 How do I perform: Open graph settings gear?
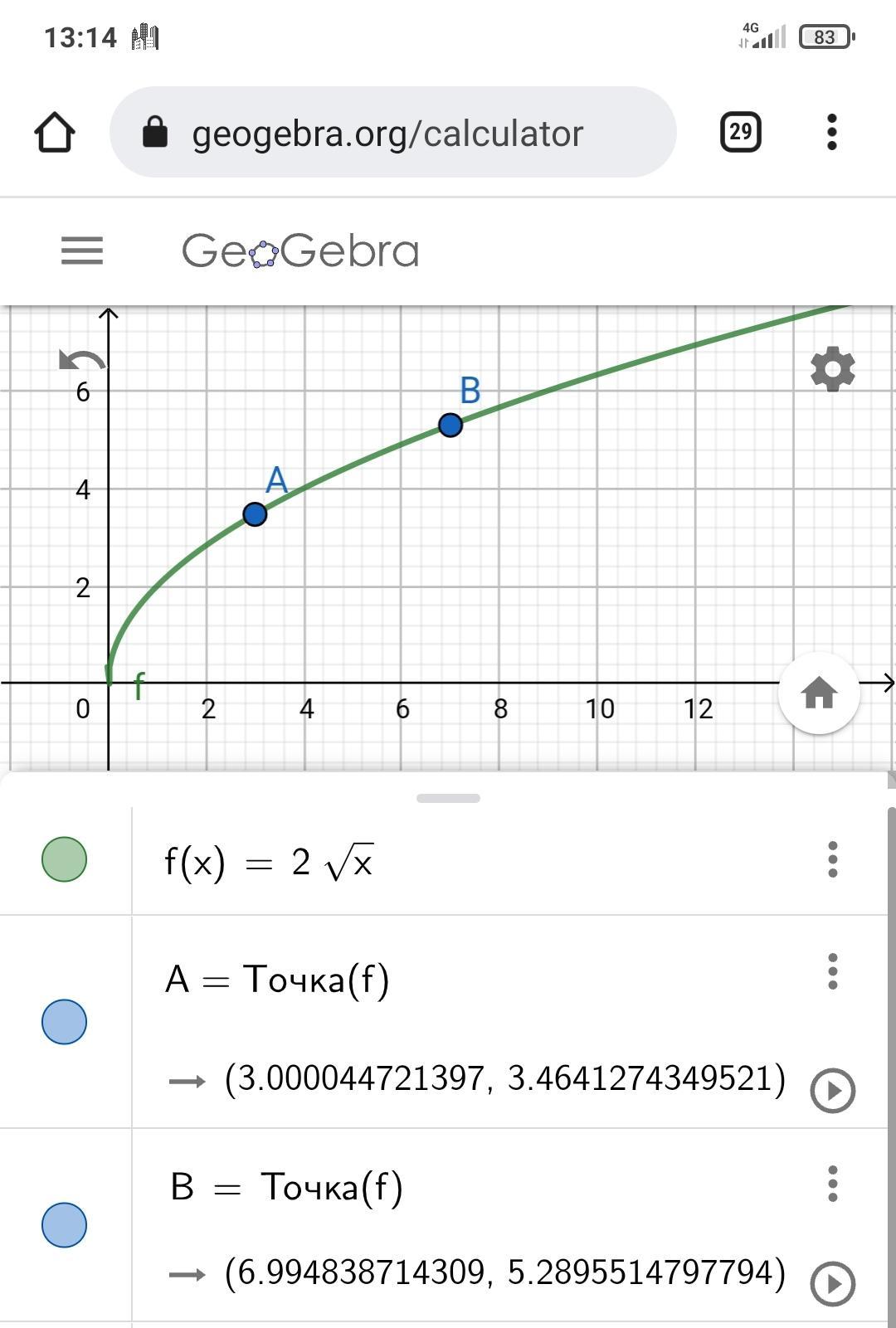[x=832, y=368]
